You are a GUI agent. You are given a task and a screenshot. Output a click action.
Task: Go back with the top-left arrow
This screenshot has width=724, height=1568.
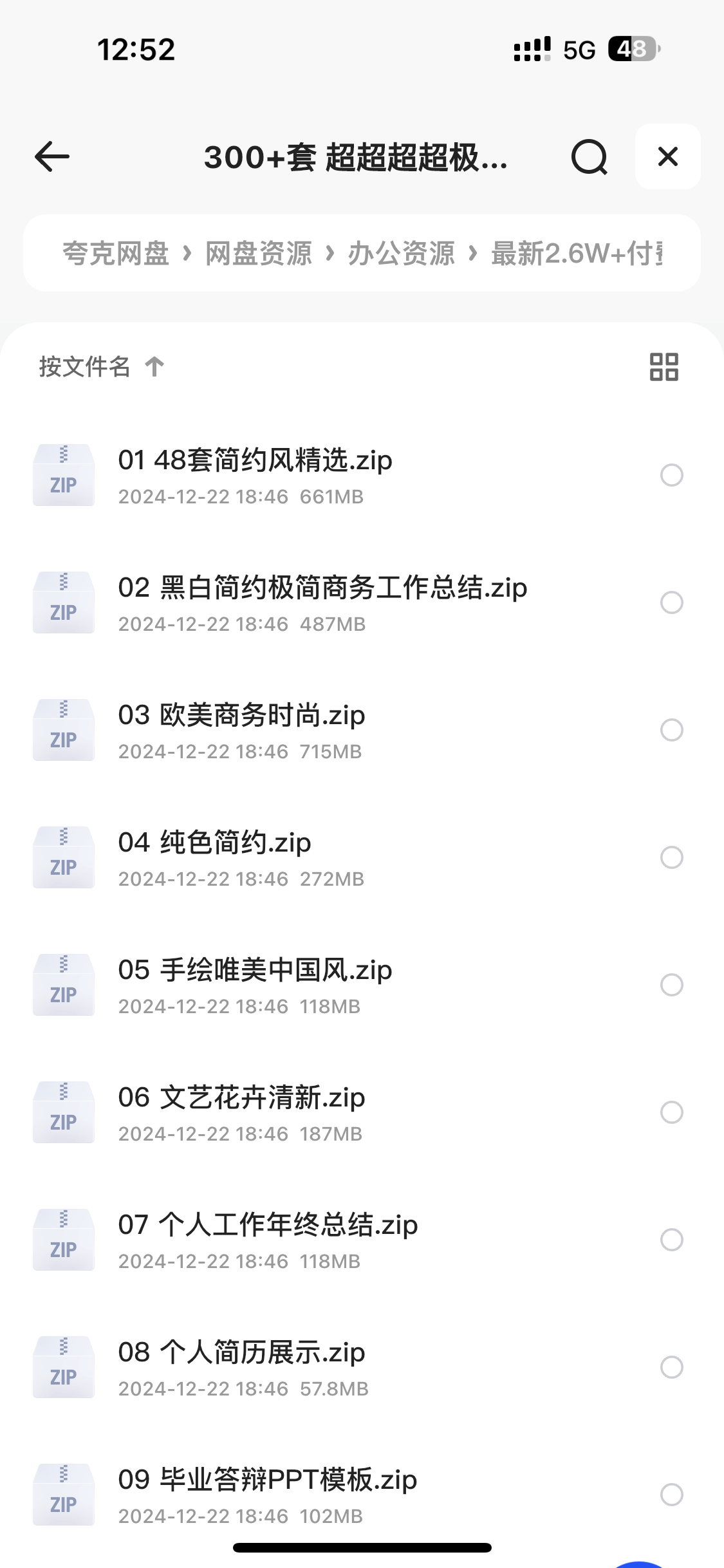click(x=52, y=157)
